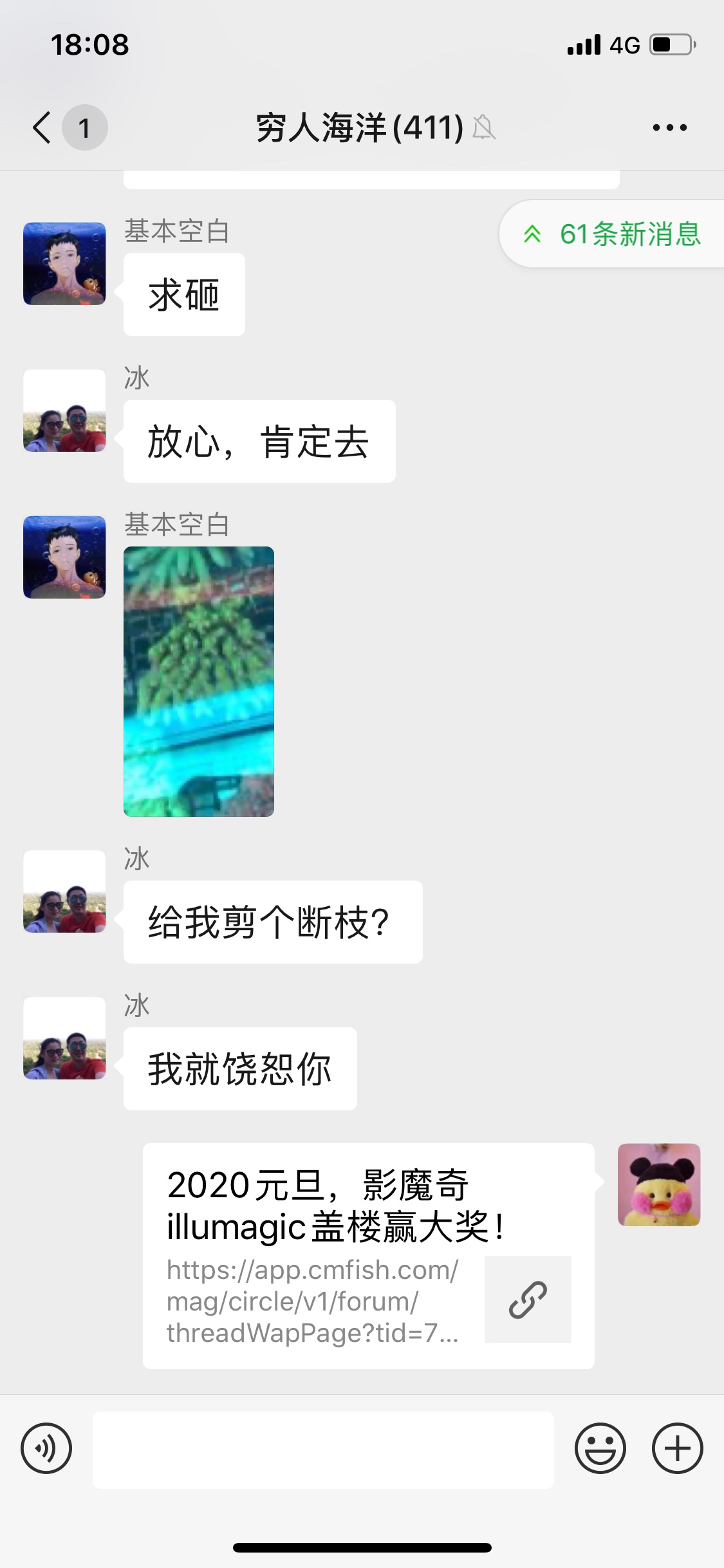Open the coral photo sent by 基本空白

tap(199, 681)
